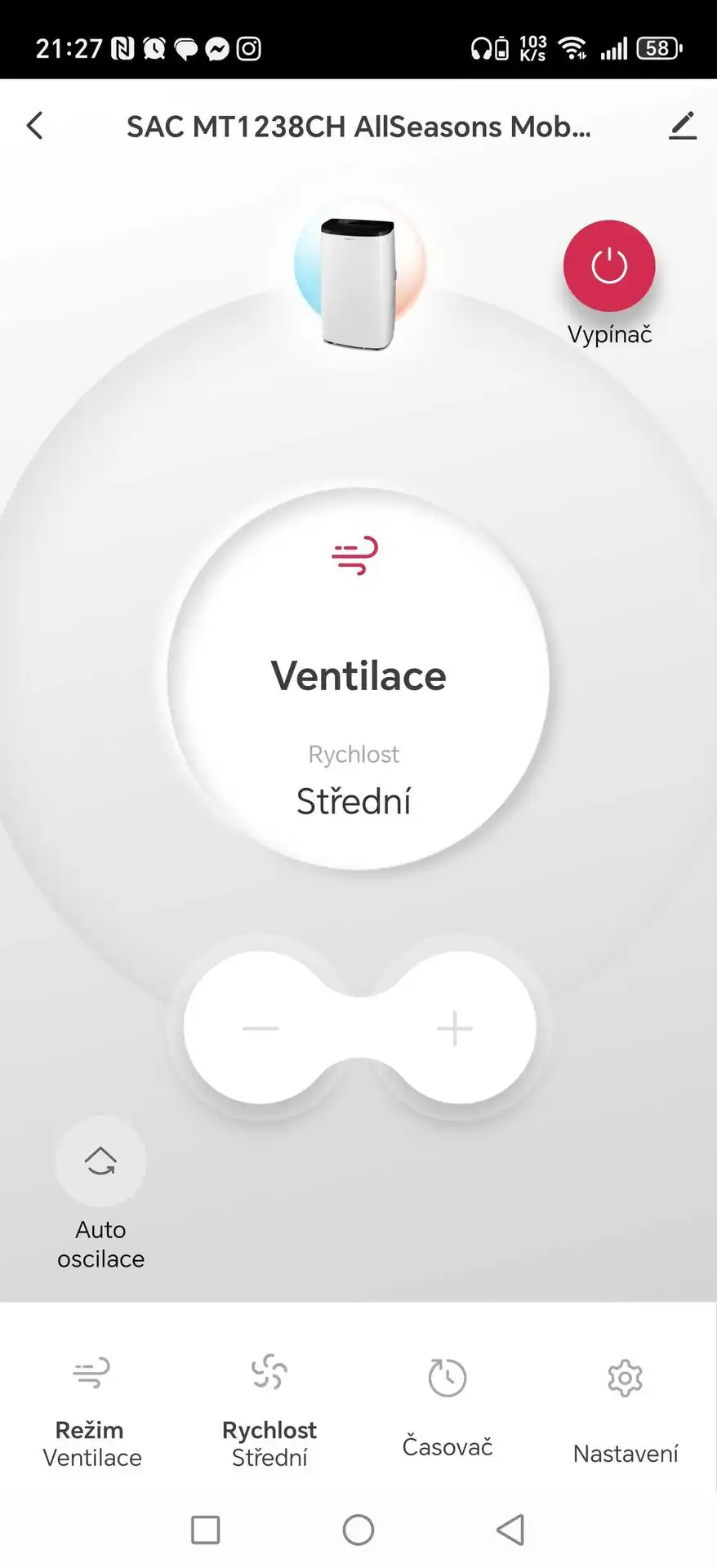Toggle Auto oscilace
This screenshot has height=1568, width=717.
point(100,1161)
